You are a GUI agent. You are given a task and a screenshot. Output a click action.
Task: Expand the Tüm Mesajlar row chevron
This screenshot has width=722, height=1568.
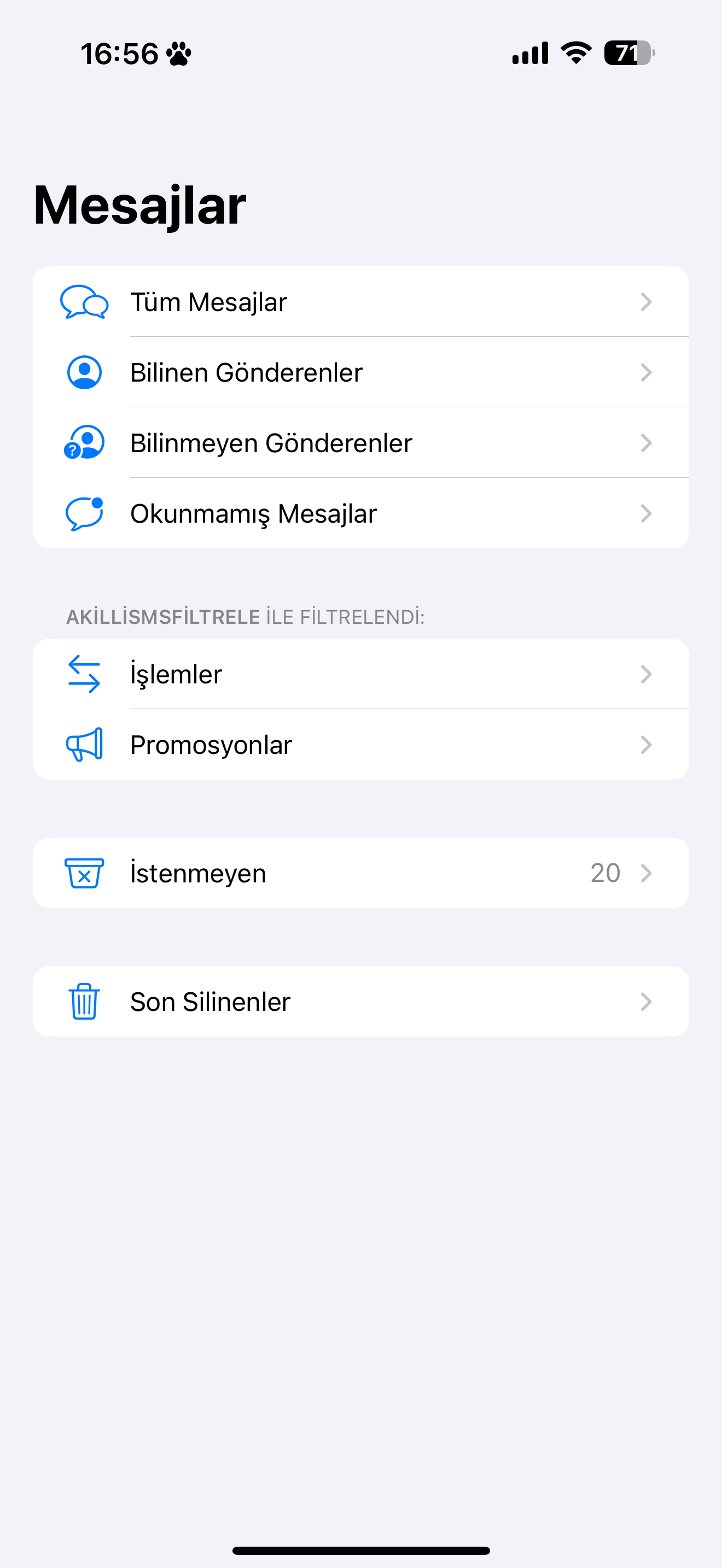point(647,302)
